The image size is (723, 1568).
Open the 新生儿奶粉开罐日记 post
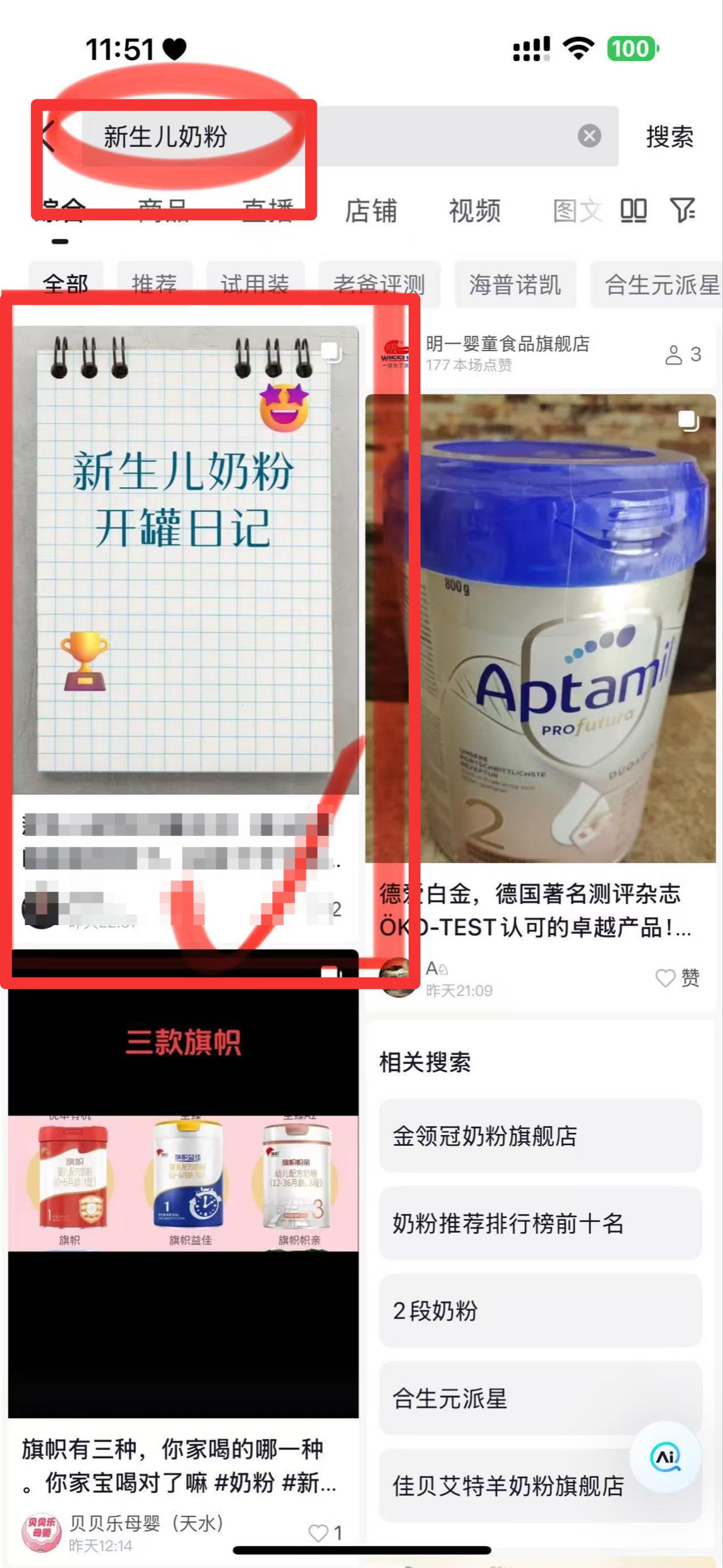[x=185, y=560]
